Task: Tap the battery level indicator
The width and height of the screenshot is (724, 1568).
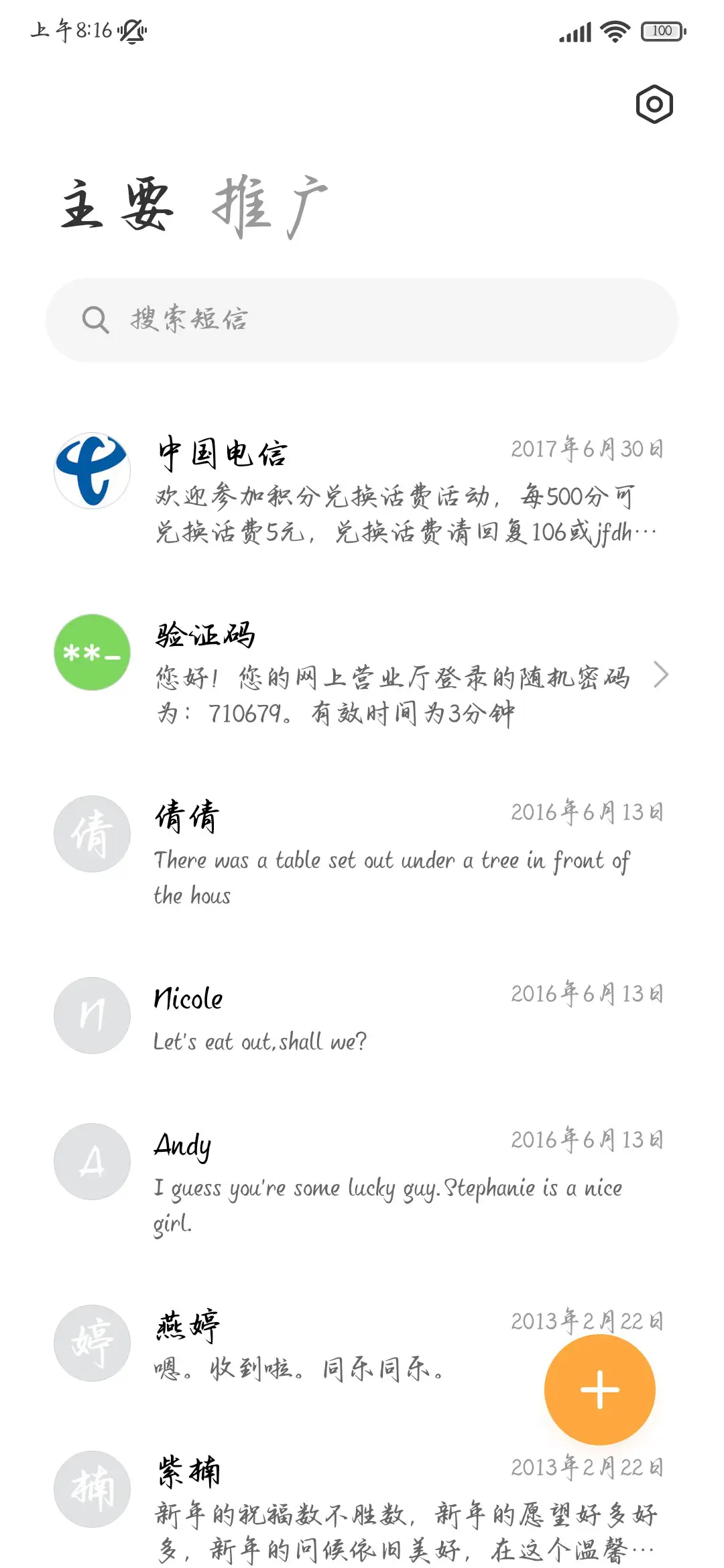Action: pyautogui.click(x=662, y=31)
